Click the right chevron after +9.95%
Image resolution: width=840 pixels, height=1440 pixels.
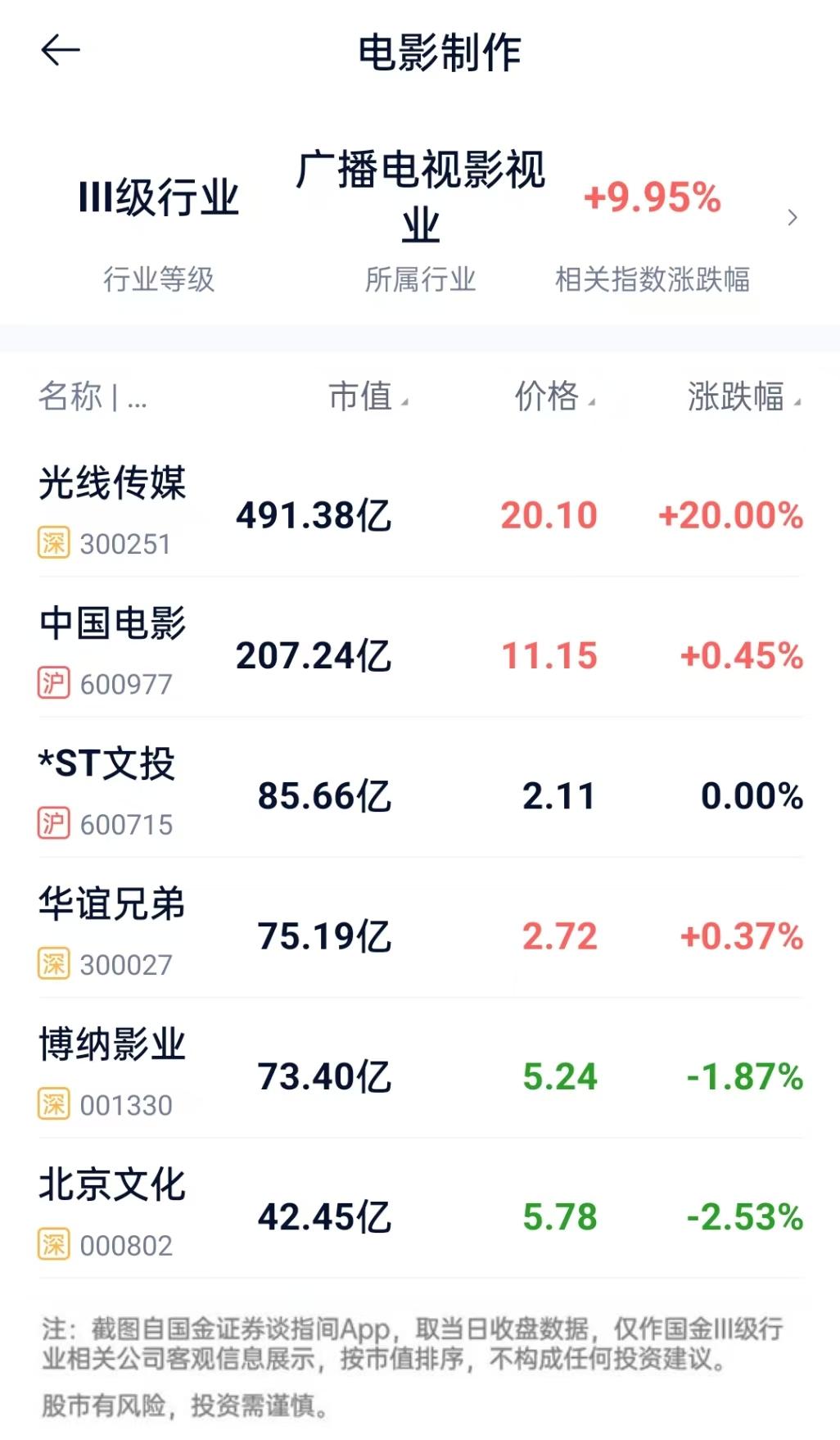[x=793, y=219]
